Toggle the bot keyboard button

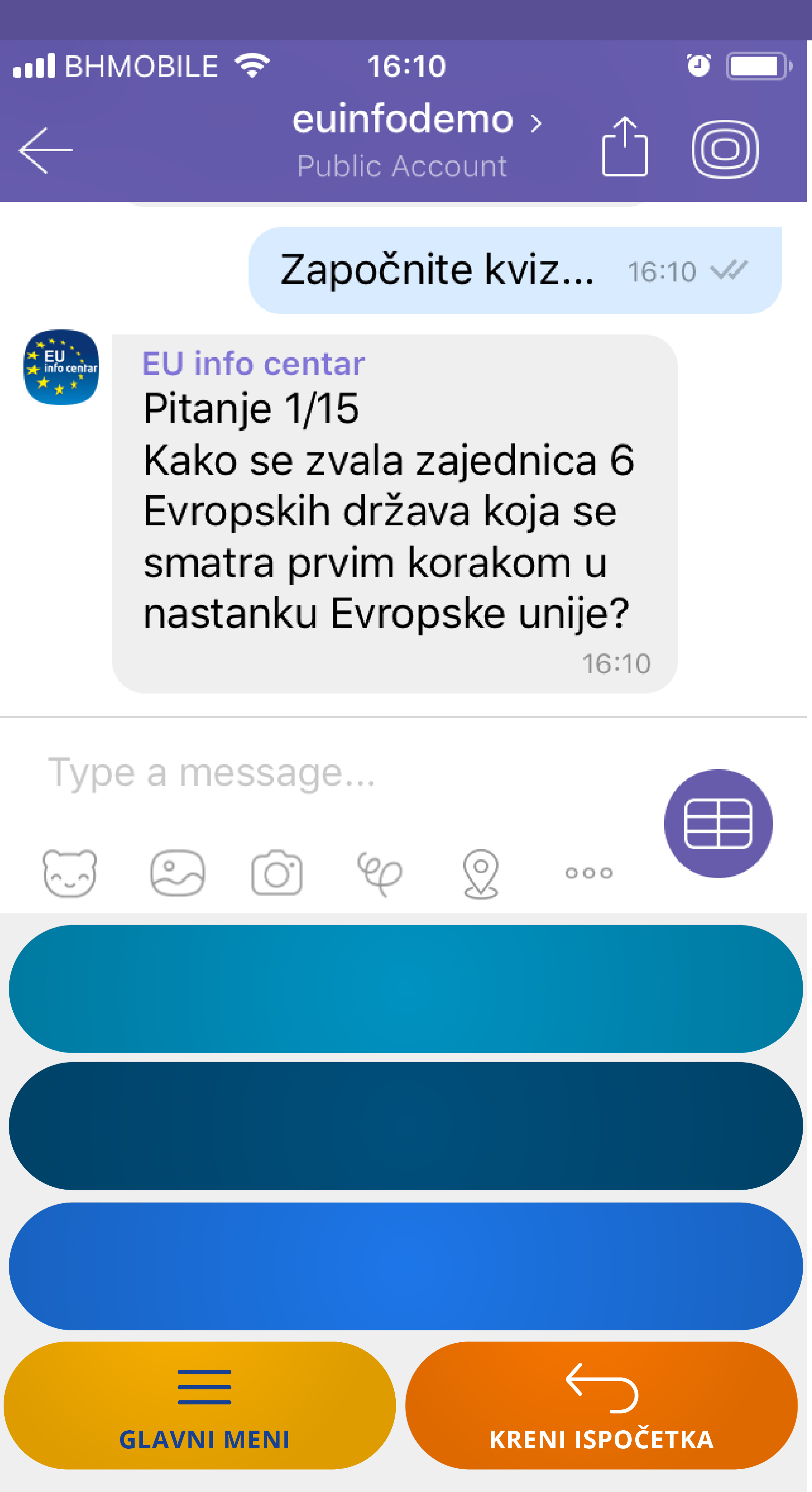point(717,823)
